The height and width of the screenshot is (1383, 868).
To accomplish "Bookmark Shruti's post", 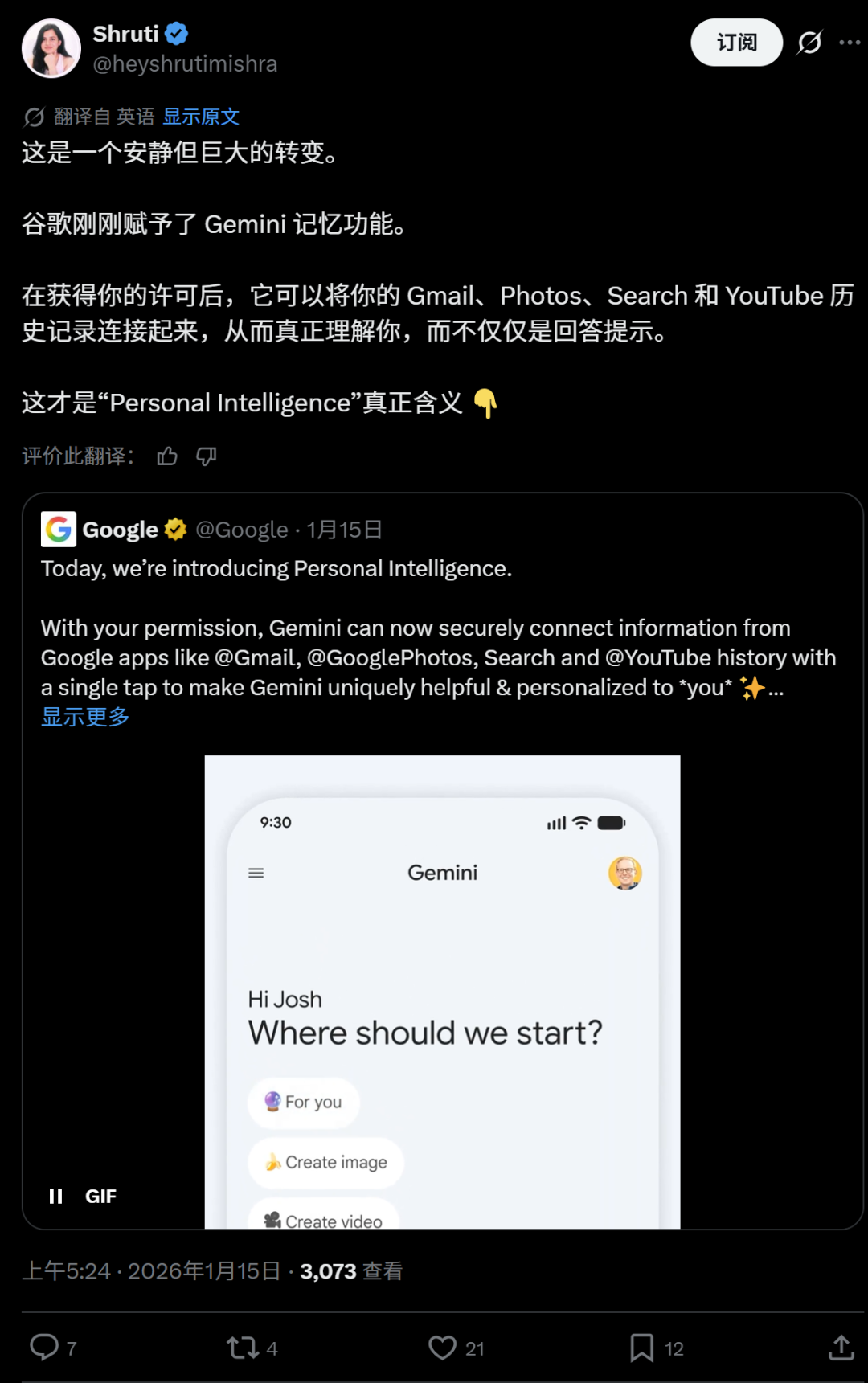I will click(x=641, y=1348).
